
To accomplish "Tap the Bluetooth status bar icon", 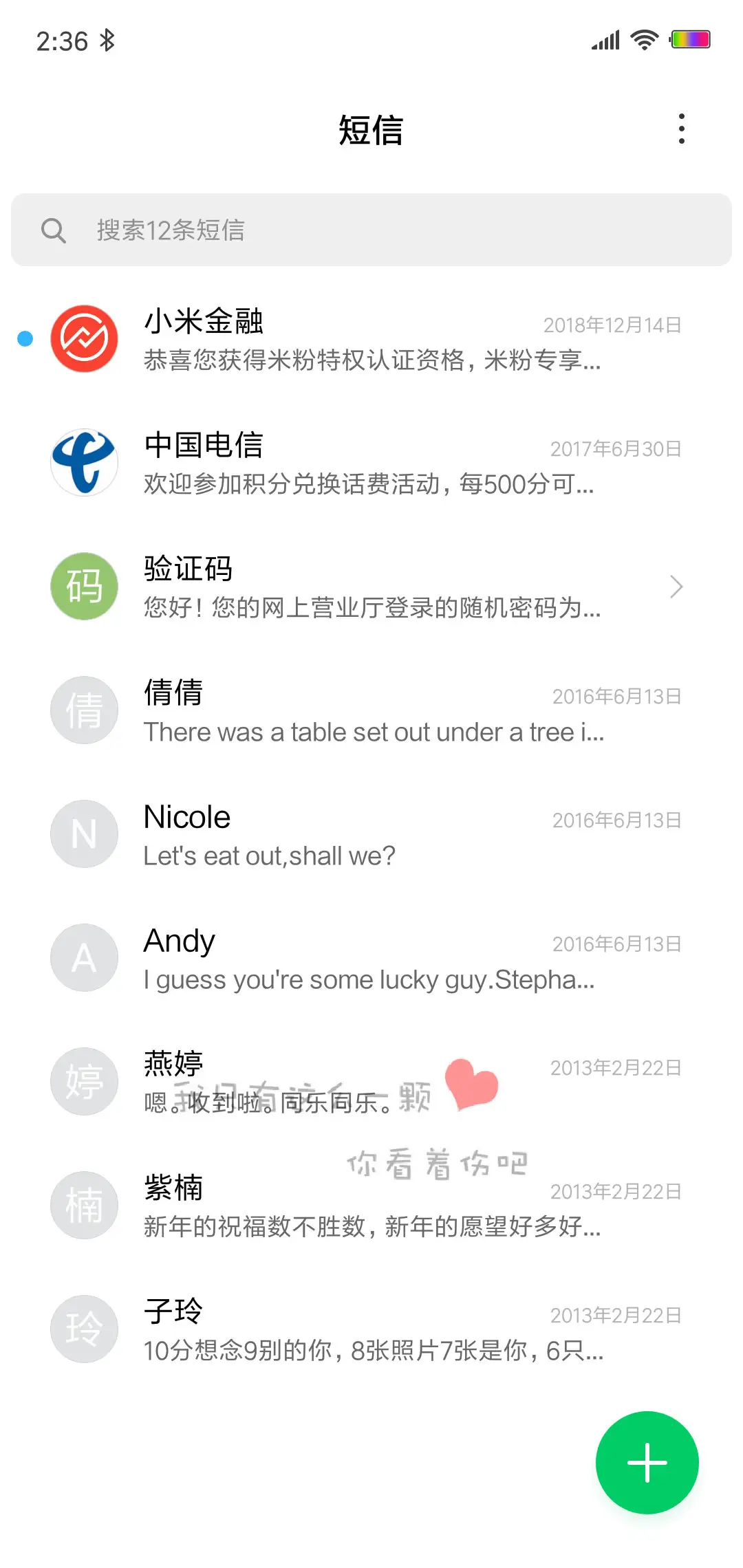I will pyautogui.click(x=108, y=40).
